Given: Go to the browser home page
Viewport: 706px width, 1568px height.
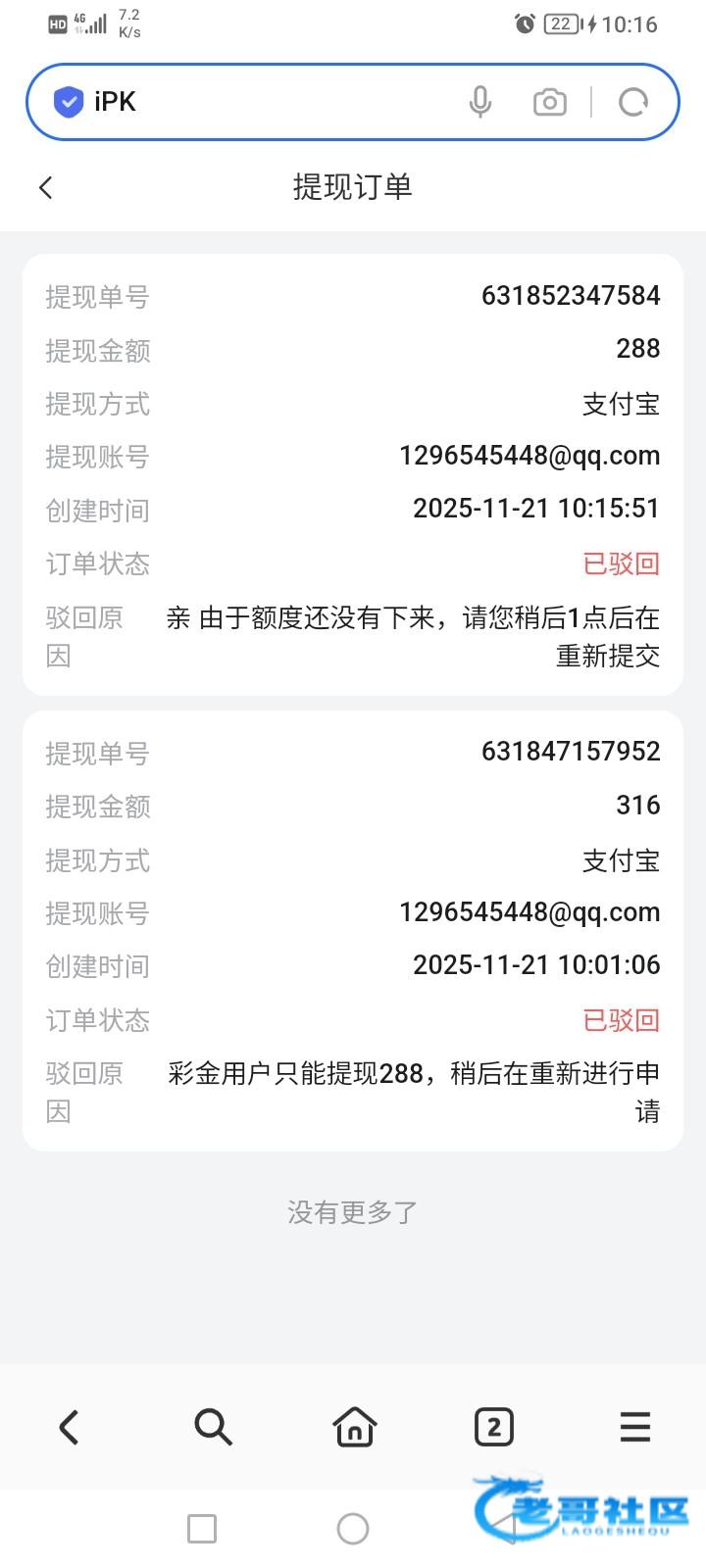Looking at the screenshot, I should click(x=354, y=1427).
